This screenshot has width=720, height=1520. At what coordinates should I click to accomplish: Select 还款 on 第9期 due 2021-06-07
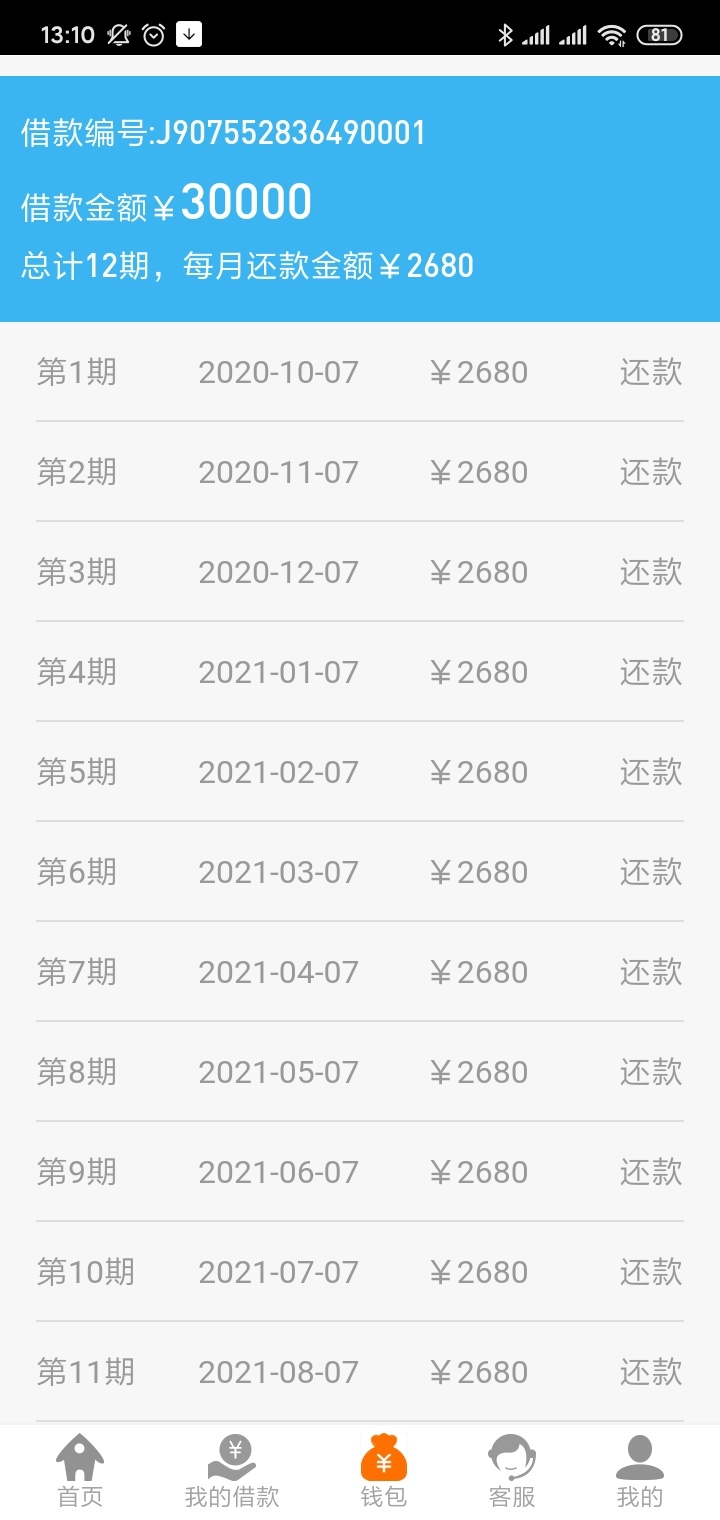(651, 1172)
